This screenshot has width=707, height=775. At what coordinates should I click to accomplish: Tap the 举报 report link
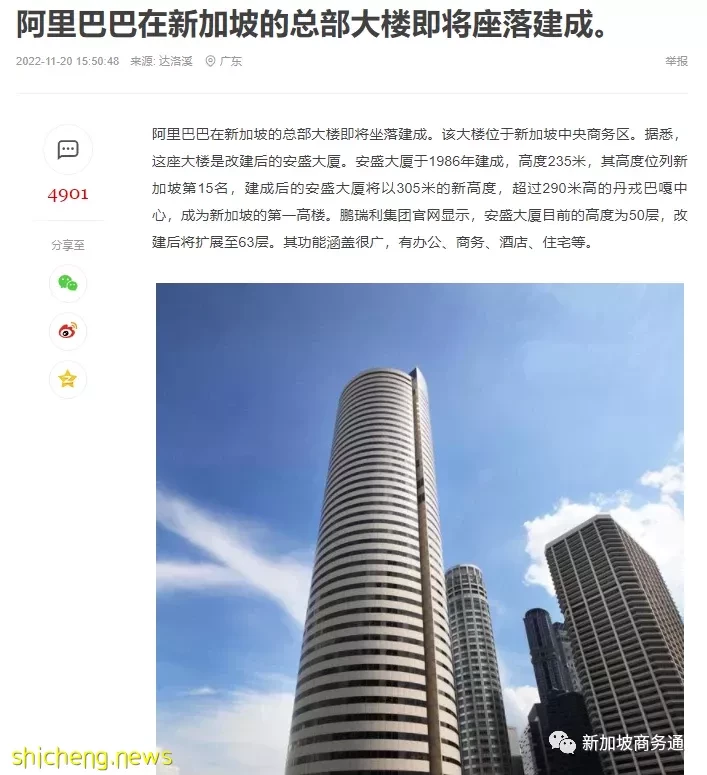[676, 61]
